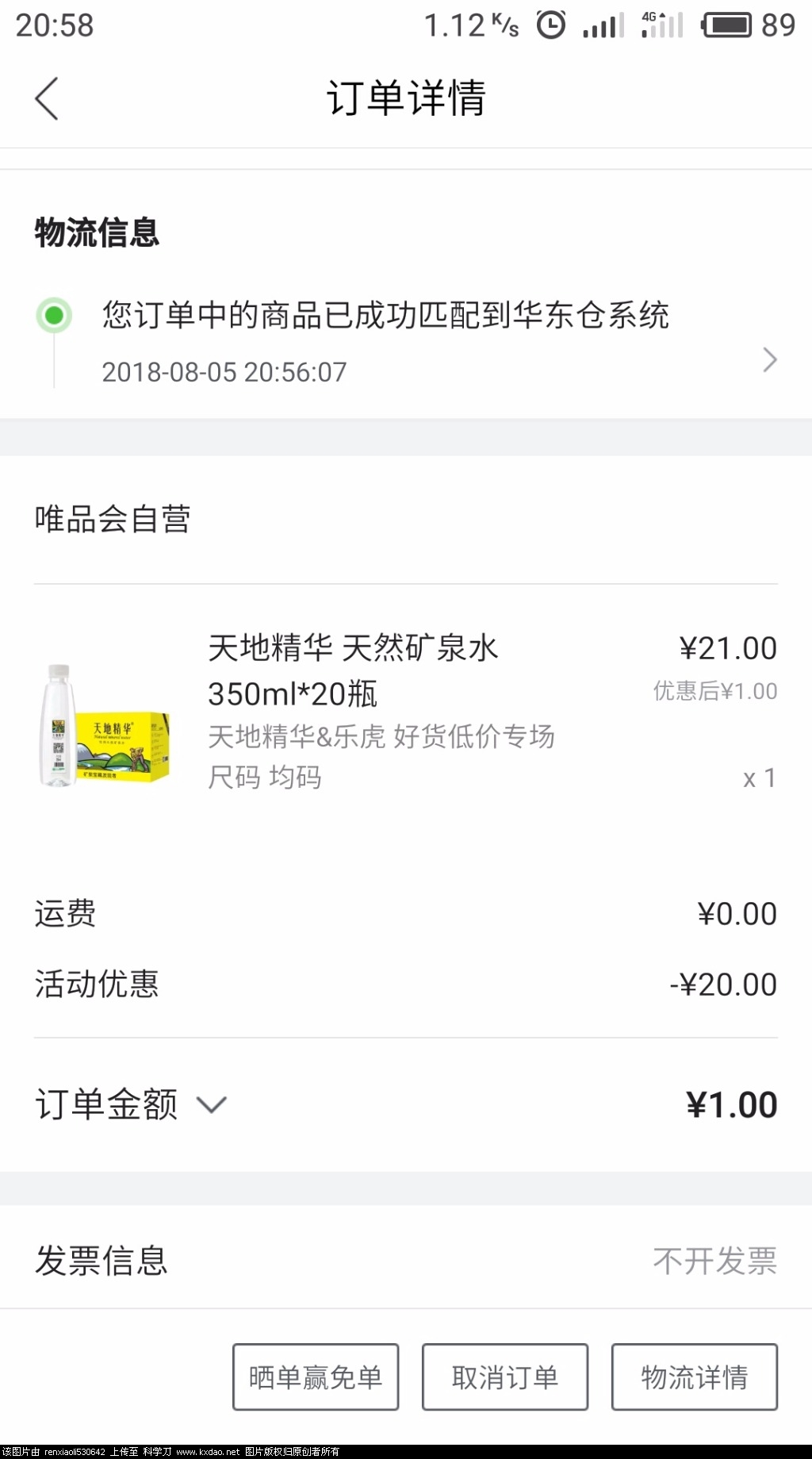Expand the 订单金额 breakdown
This screenshot has width=812, height=1459.
pyautogui.click(x=211, y=1104)
